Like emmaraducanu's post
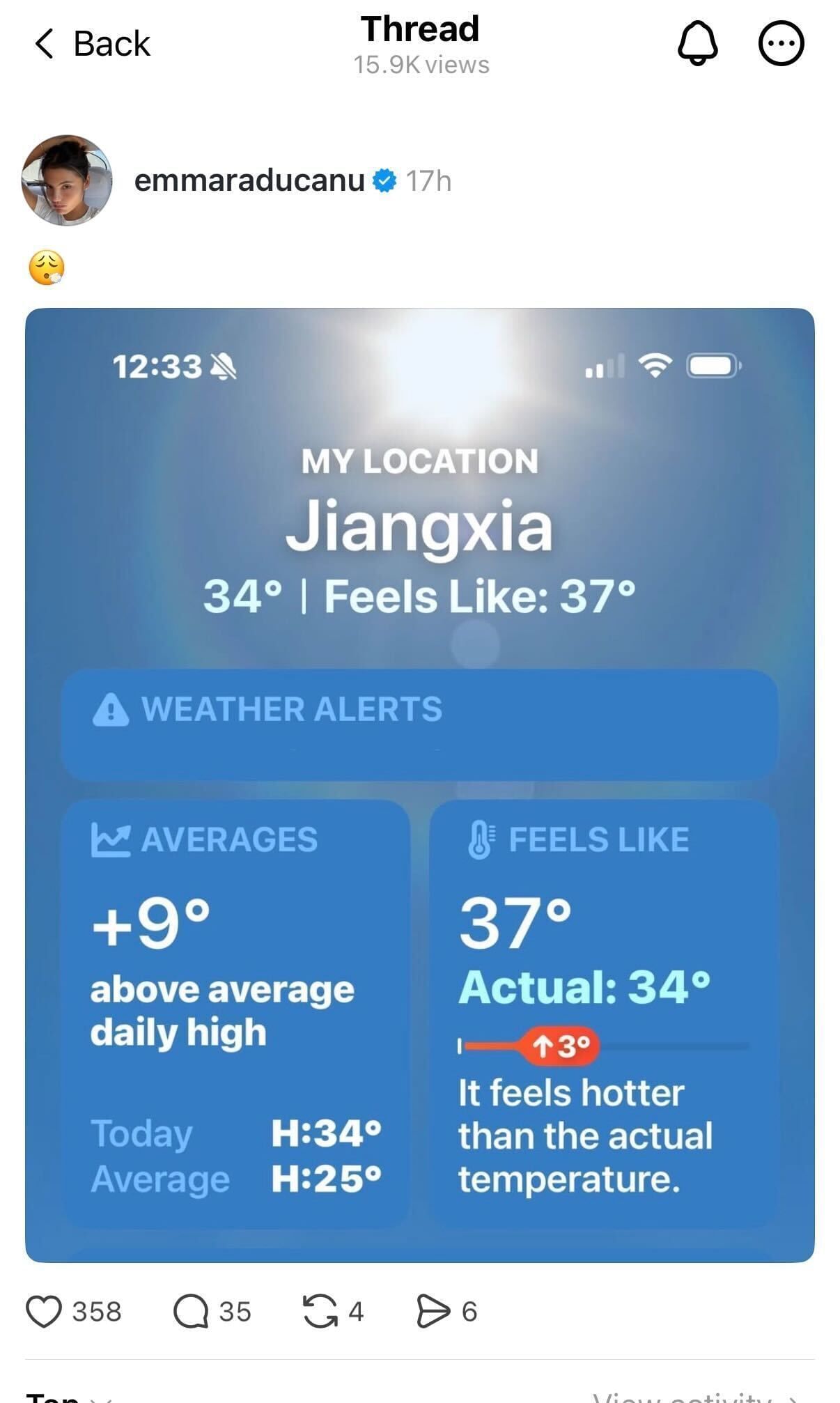This screenshot has width=840, height=1403. [45, 1312]
